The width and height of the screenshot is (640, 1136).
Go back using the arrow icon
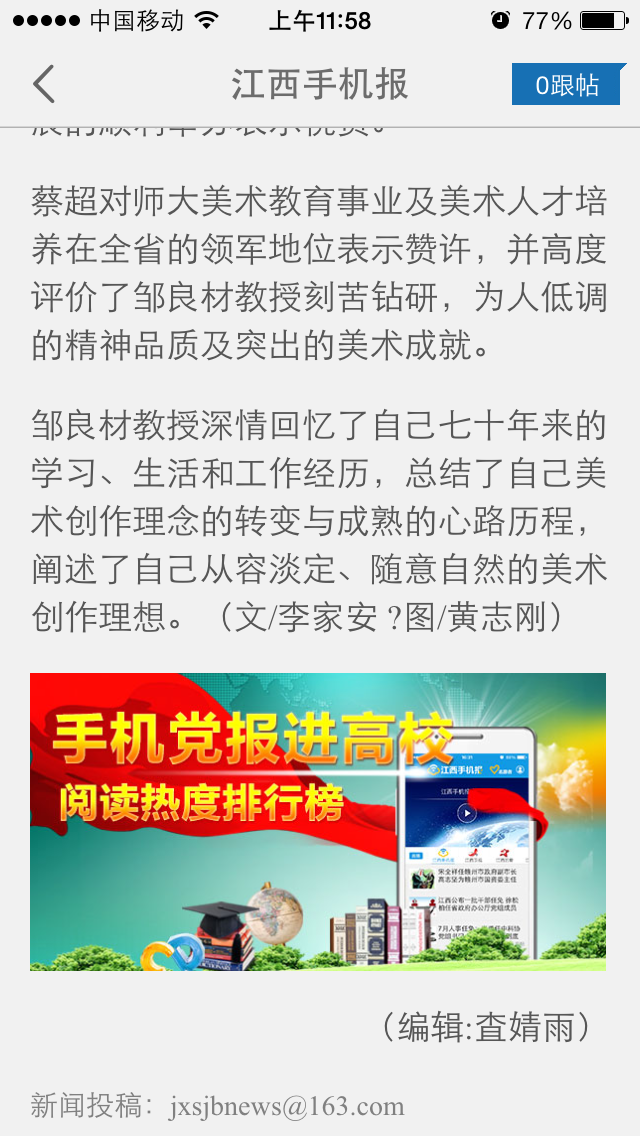pos(44,85)
